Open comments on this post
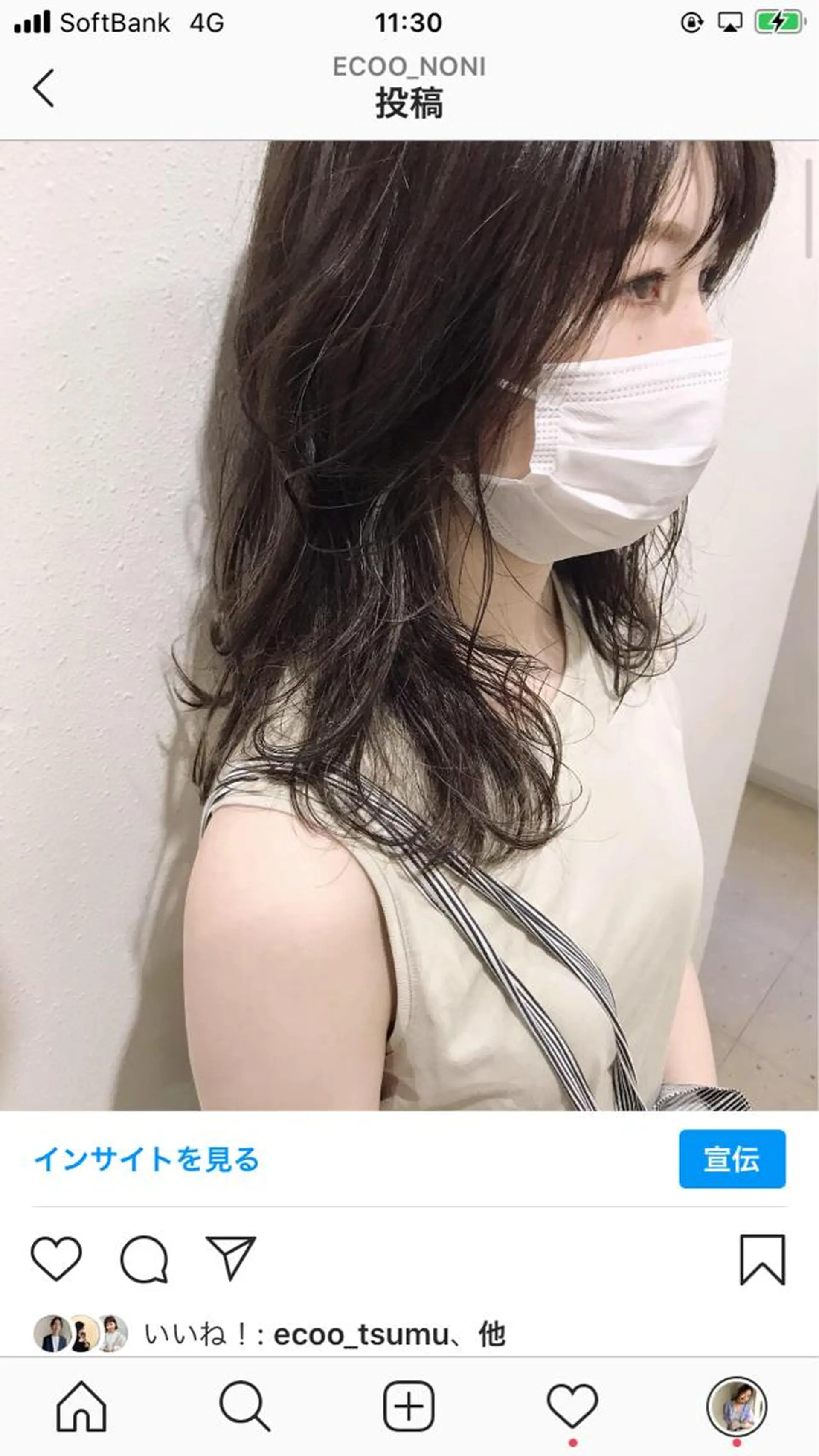 pyautogui.click(x=144, y=1259)
